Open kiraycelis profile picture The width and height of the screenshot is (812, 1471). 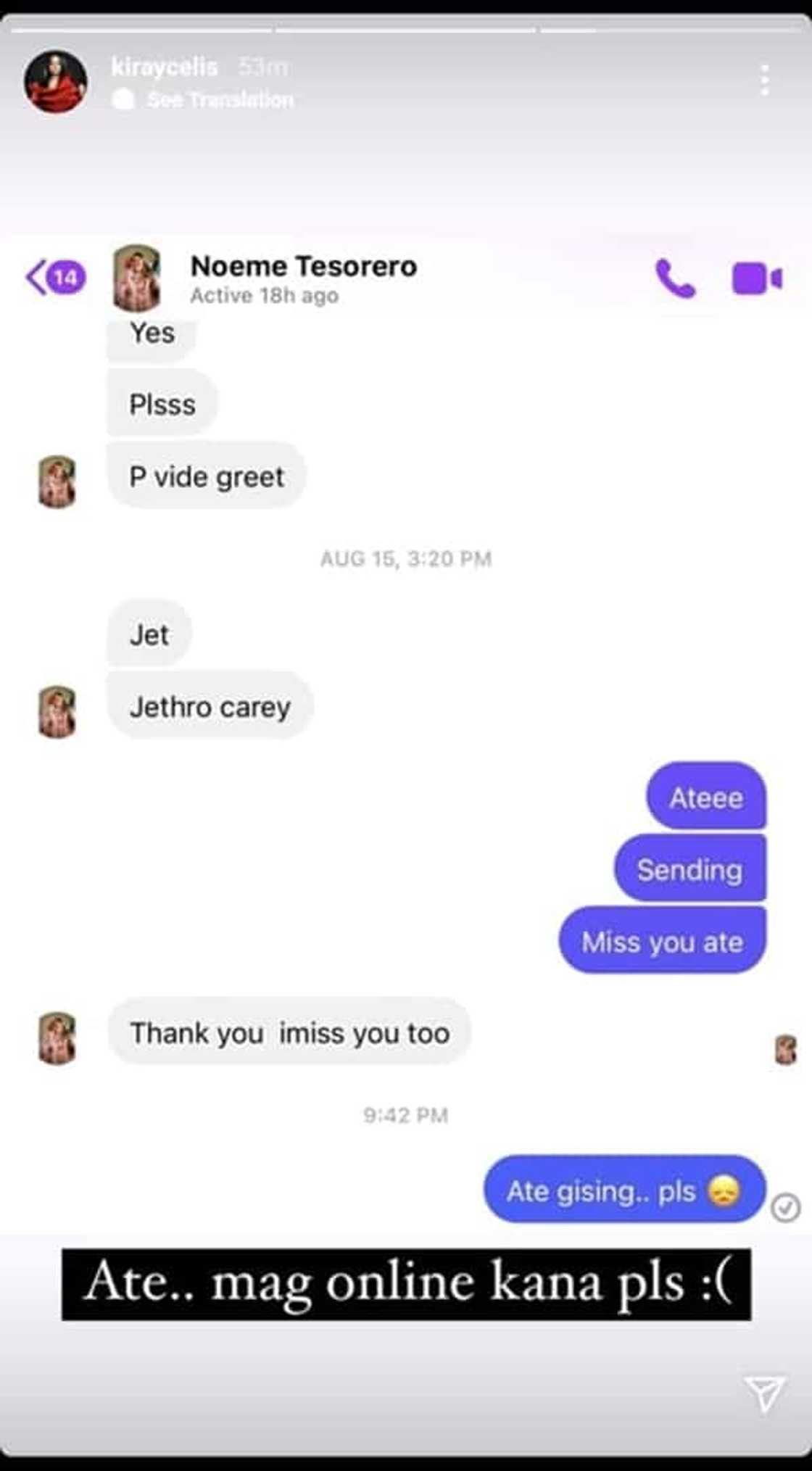[56, 81]
